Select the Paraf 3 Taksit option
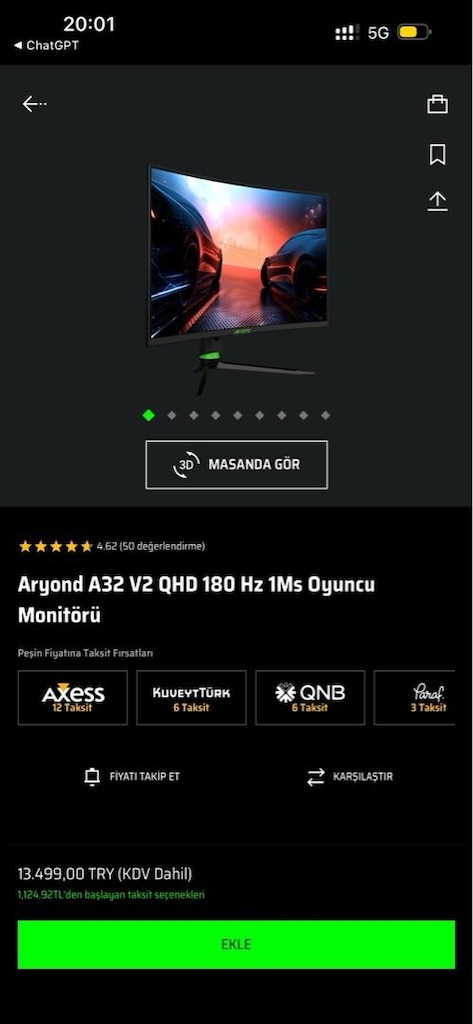This screenshot has width=473, height=1024. [415, 697]
